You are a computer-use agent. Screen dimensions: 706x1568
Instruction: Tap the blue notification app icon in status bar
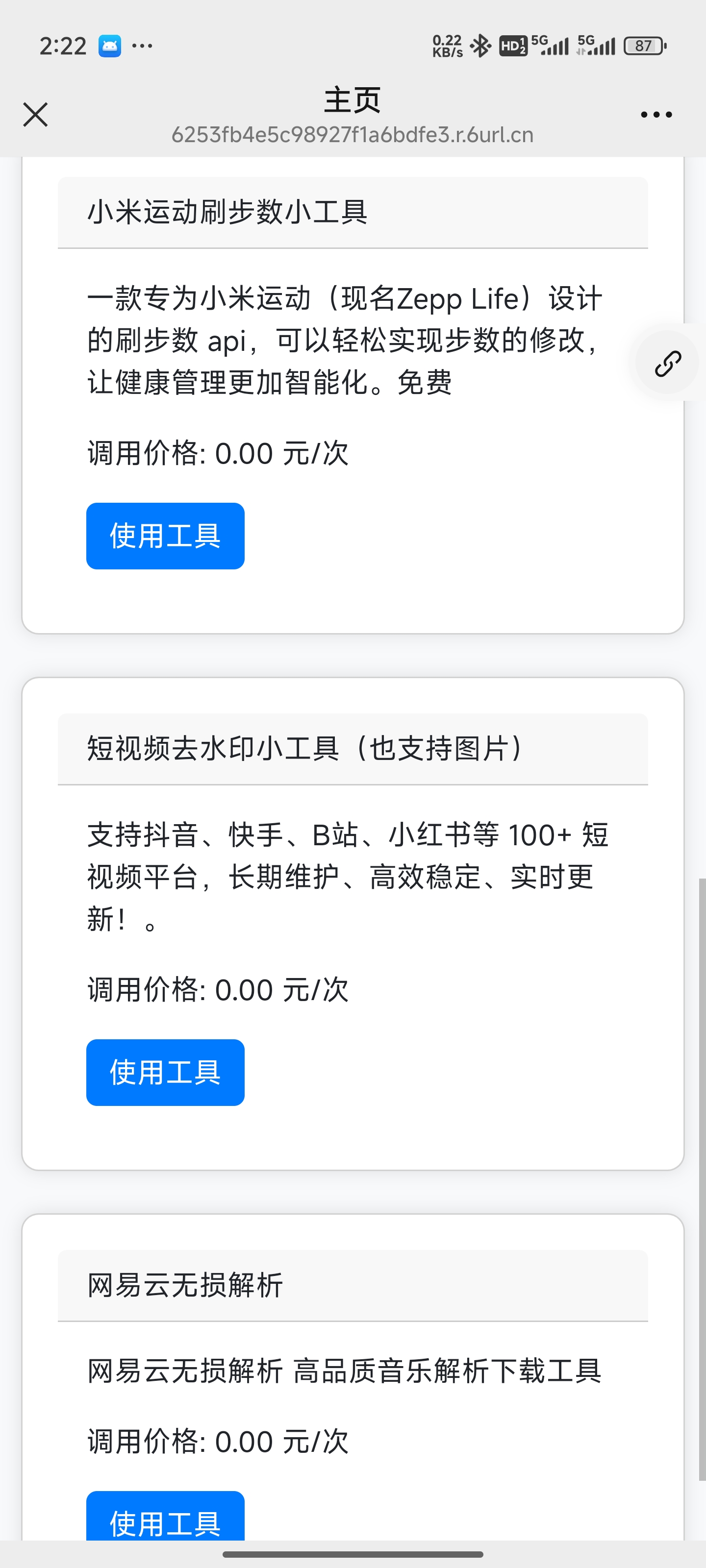(110, 45)
